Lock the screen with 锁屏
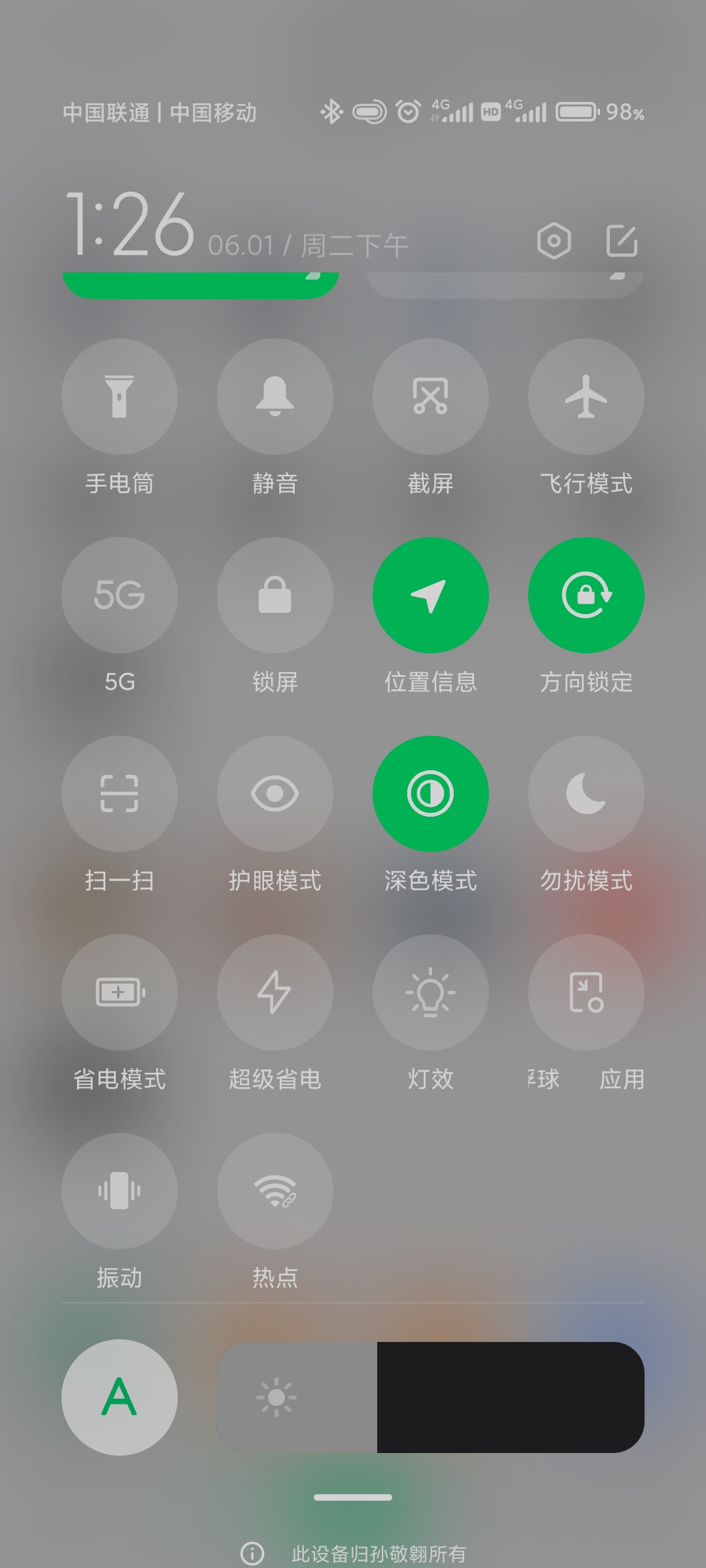706x1568 pixels. pyautogui.click(x=275, y=595)
